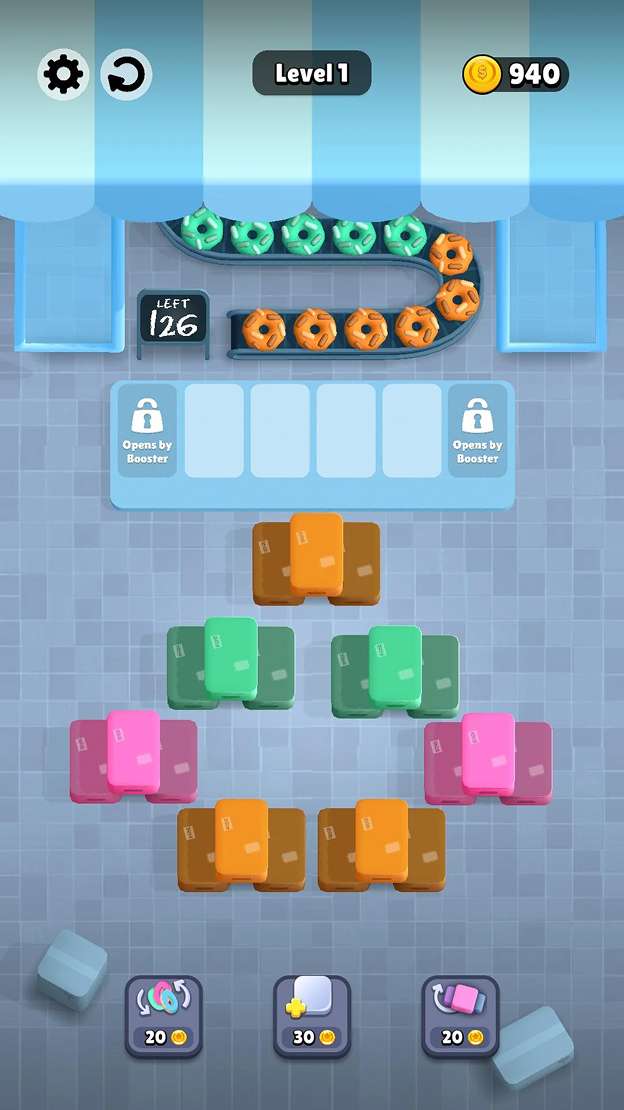Pick the right green box stack
624x1110 pixels.
395,668
